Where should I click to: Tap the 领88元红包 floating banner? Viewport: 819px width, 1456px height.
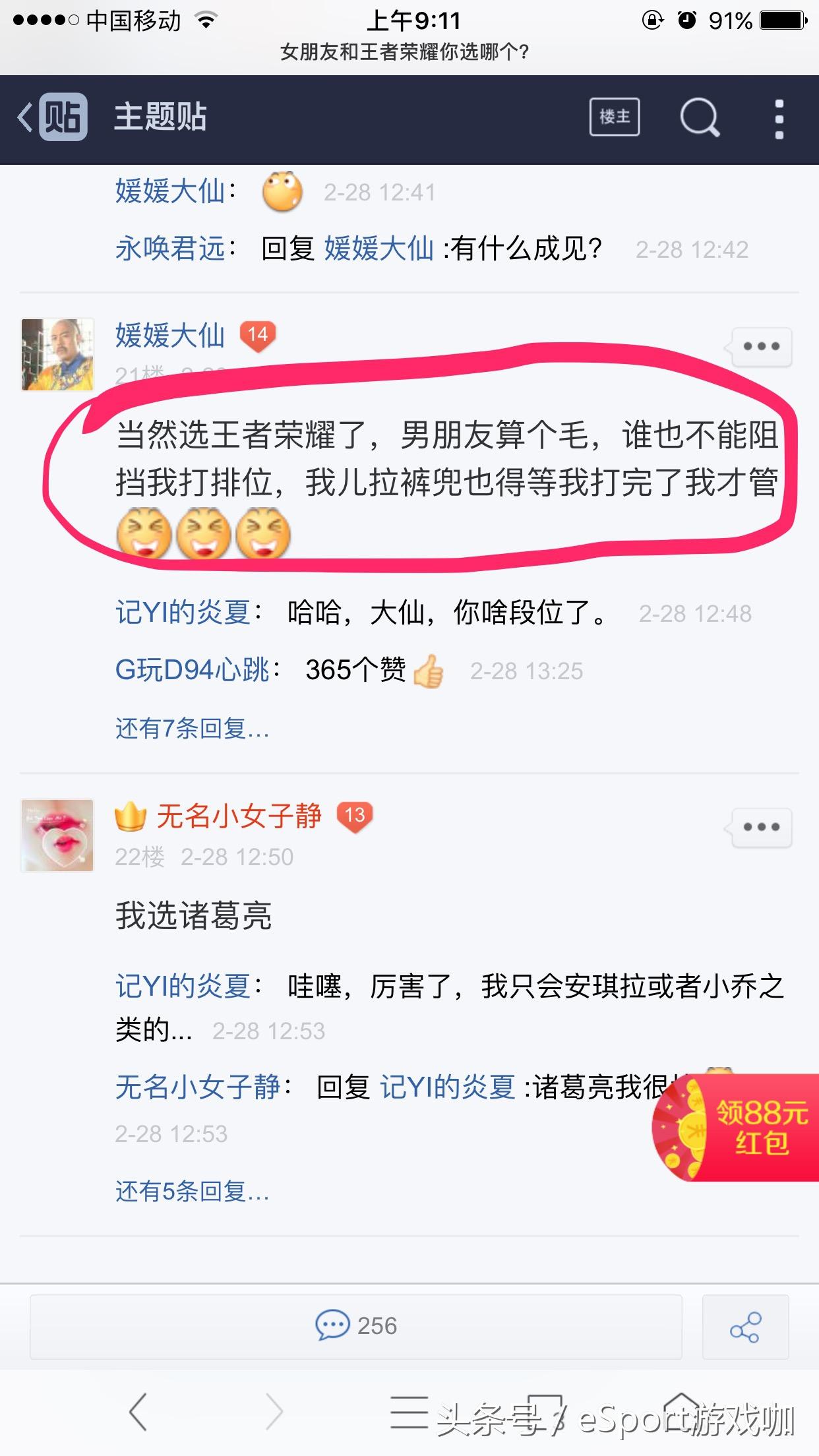(x=737, y=1129)
